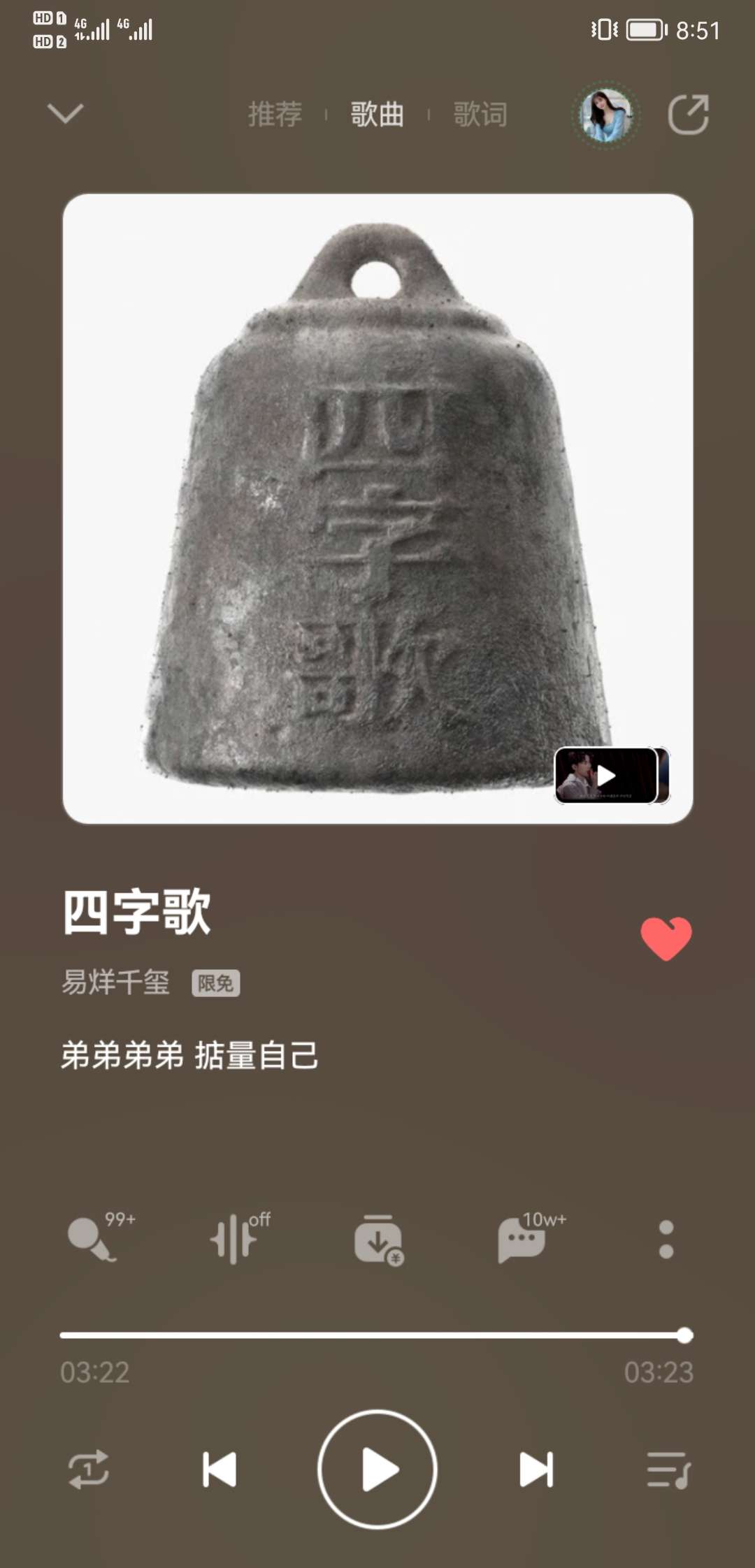Share the song 四字歌
Viewport: 755px width, 1568px height.
coord(688,115)
